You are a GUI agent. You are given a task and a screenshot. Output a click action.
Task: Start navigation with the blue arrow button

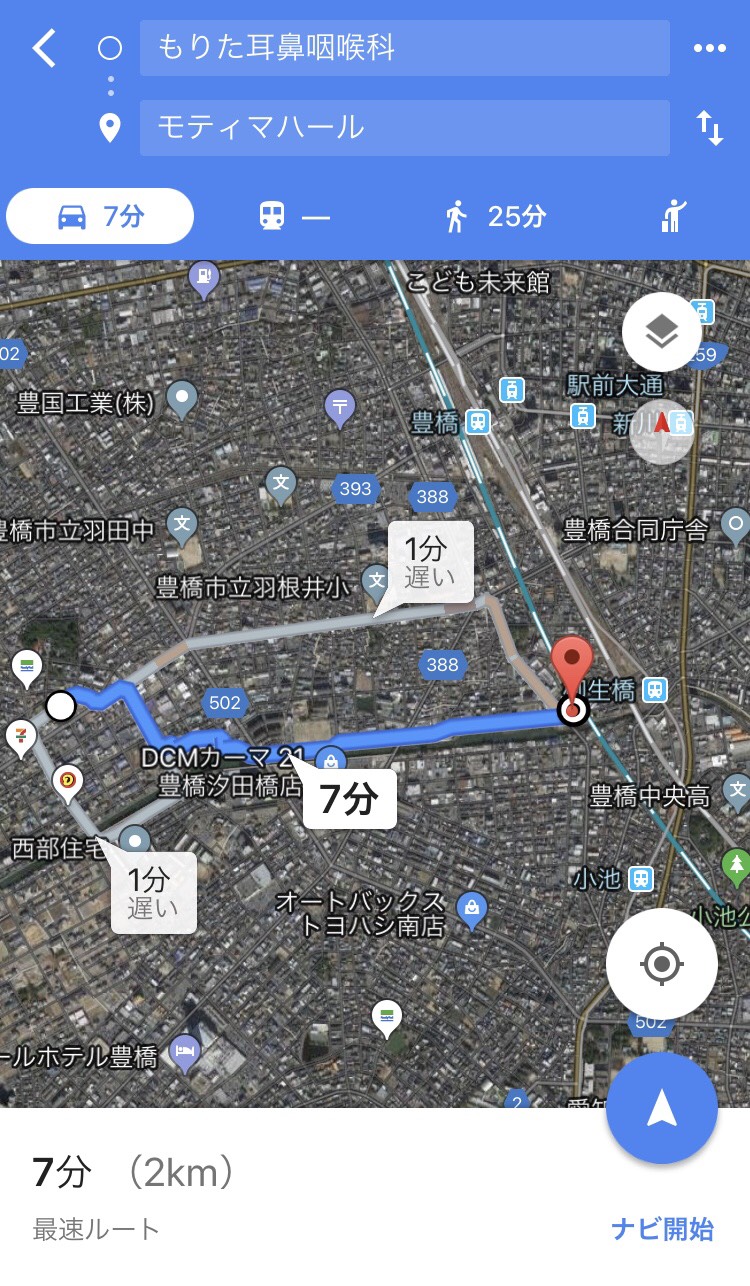point(661,1108)
